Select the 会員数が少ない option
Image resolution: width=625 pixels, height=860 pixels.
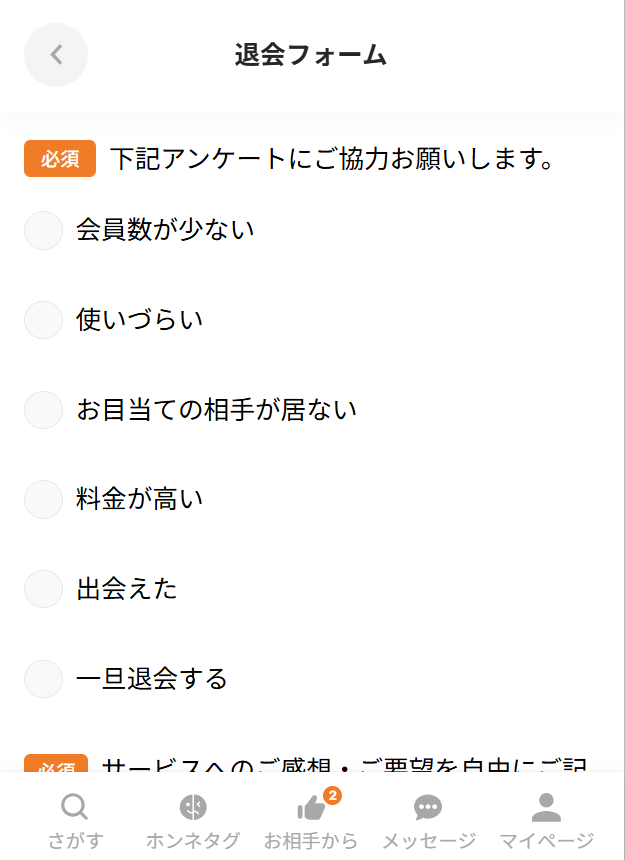[x=44, y=230]
